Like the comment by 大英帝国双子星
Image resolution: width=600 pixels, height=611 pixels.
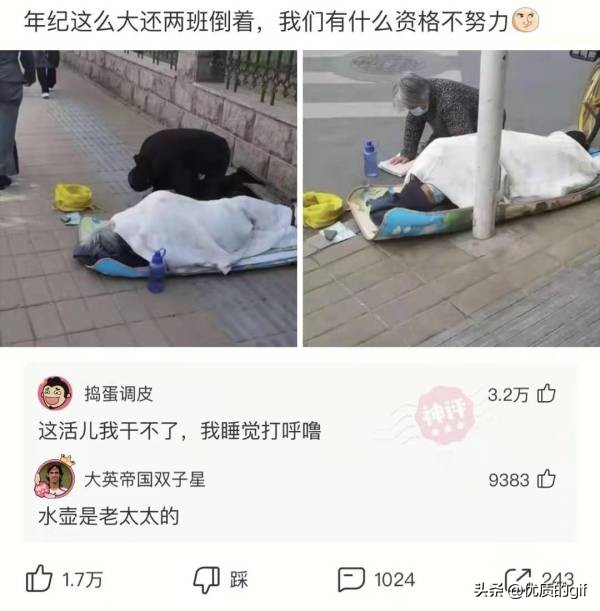546,480
